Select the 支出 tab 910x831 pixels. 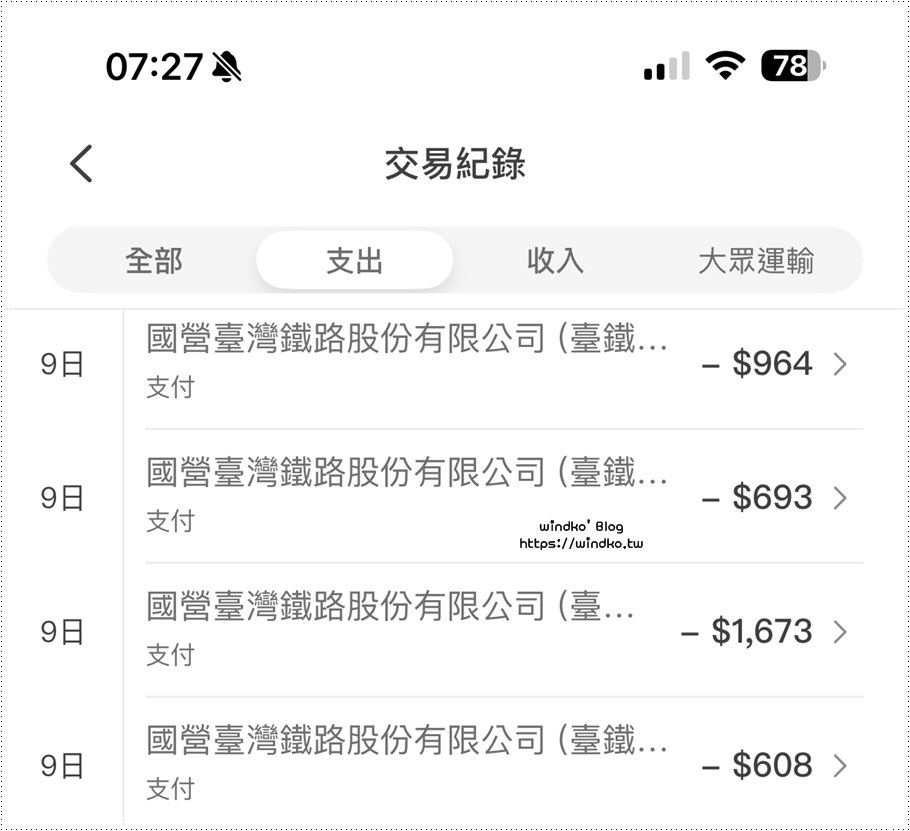pyautogui.click(x=354, y=261)
